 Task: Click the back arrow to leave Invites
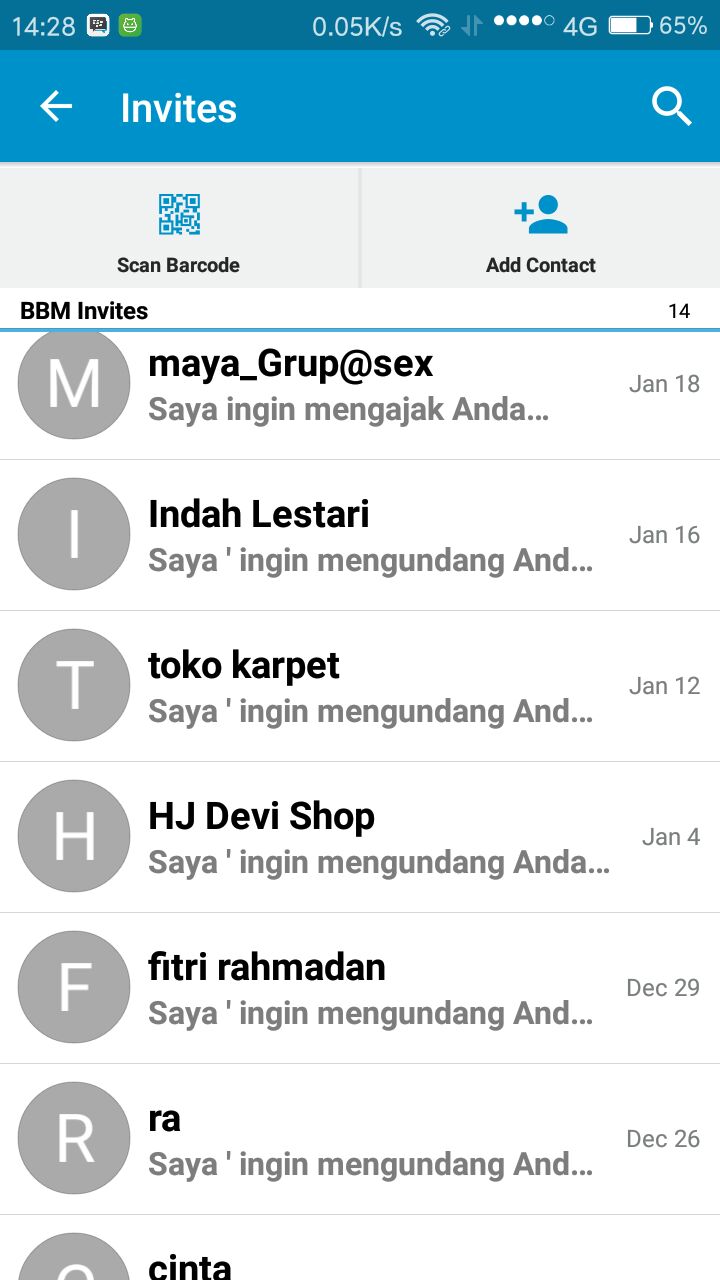[56, 106]
